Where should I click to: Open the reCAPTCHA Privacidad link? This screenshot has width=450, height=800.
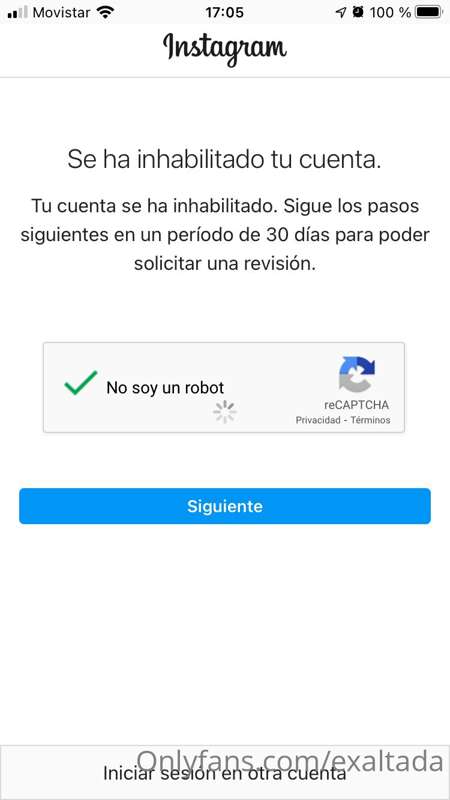[x=317, y=420]
